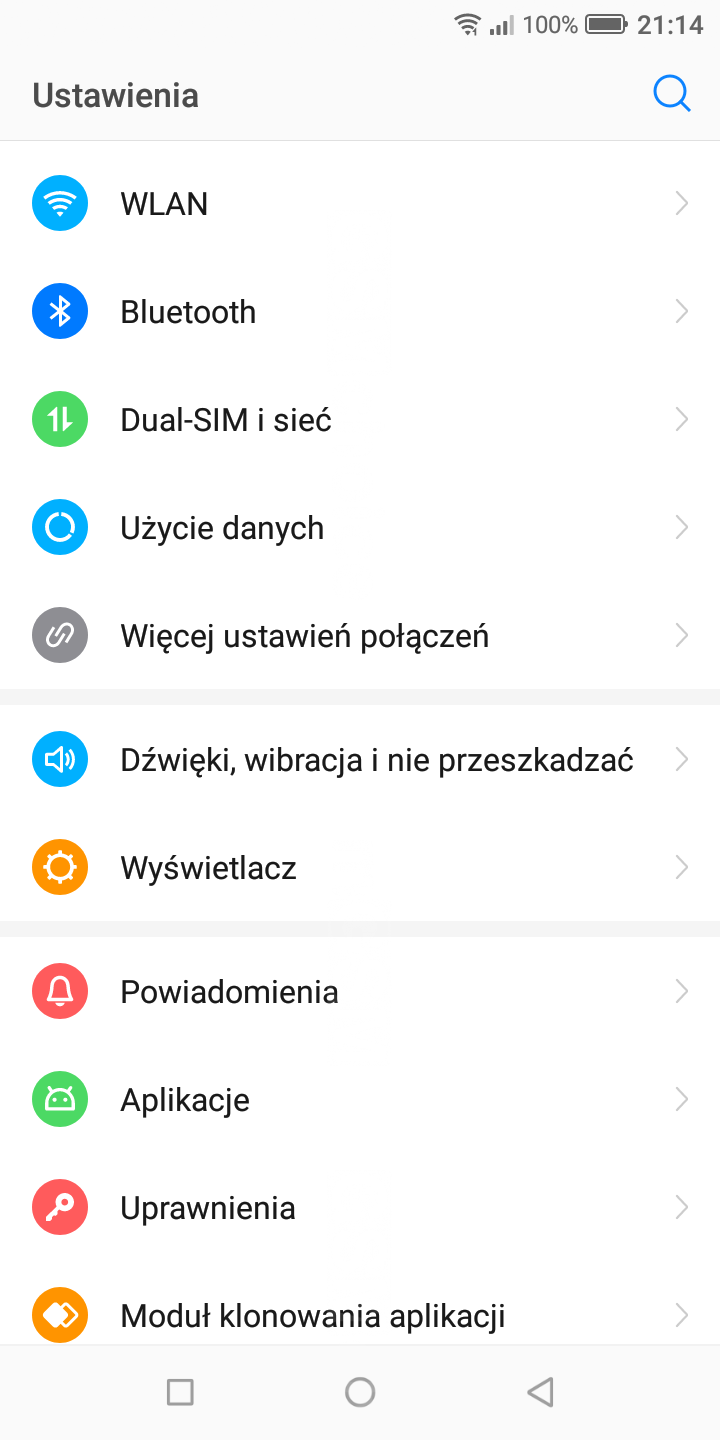Open the settings search icon

click(x=671, y=95)
